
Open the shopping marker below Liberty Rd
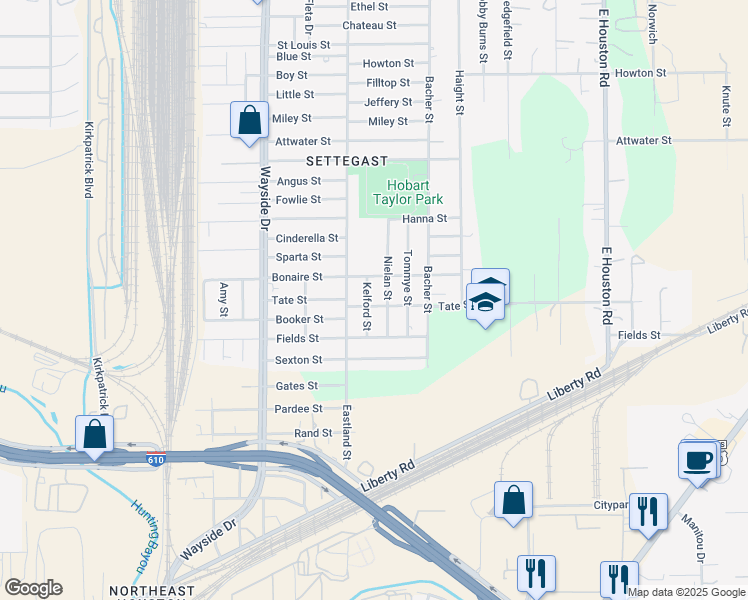click(513, 499)
